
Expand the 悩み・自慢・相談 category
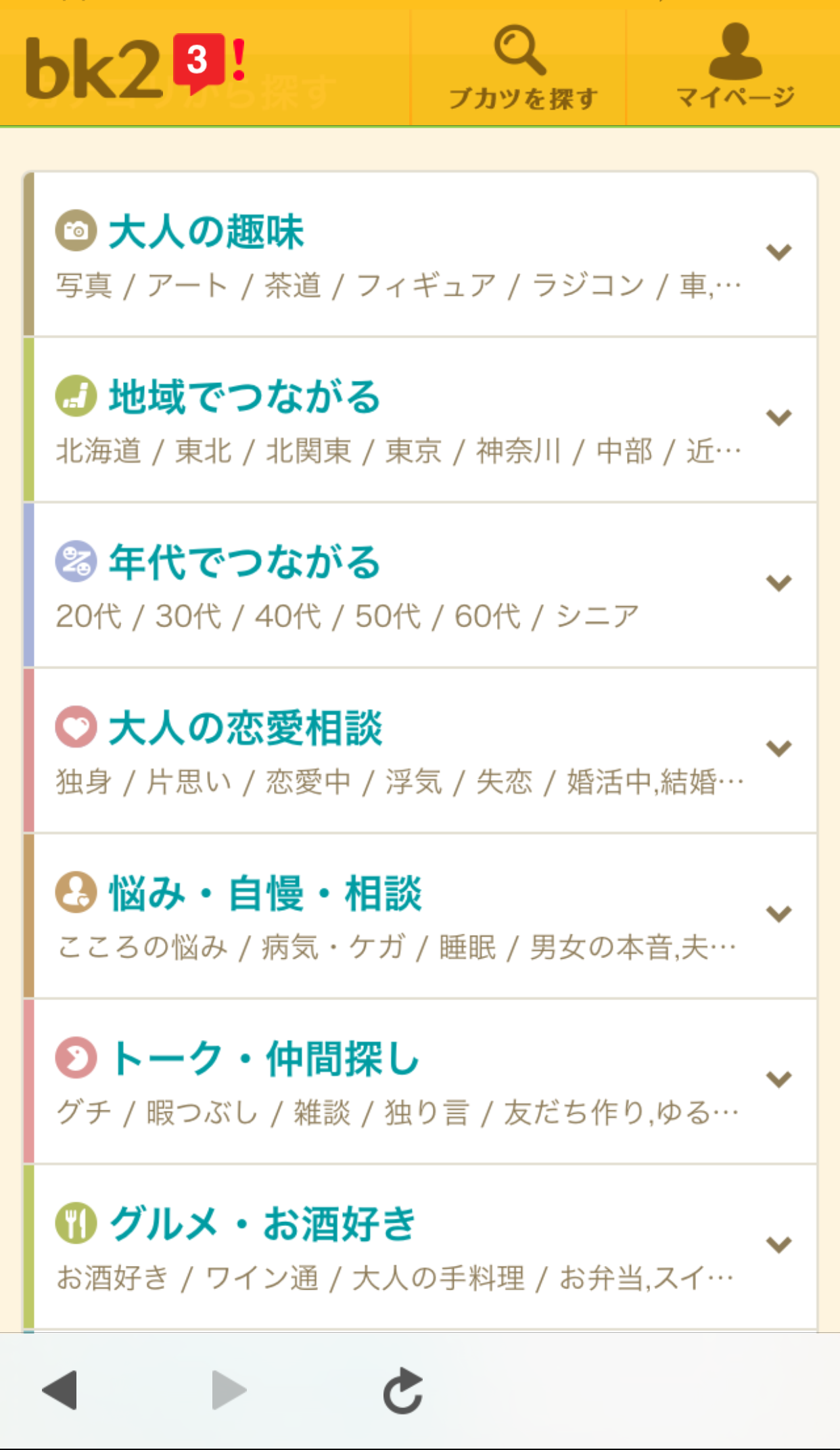click(x=778, y=913)
